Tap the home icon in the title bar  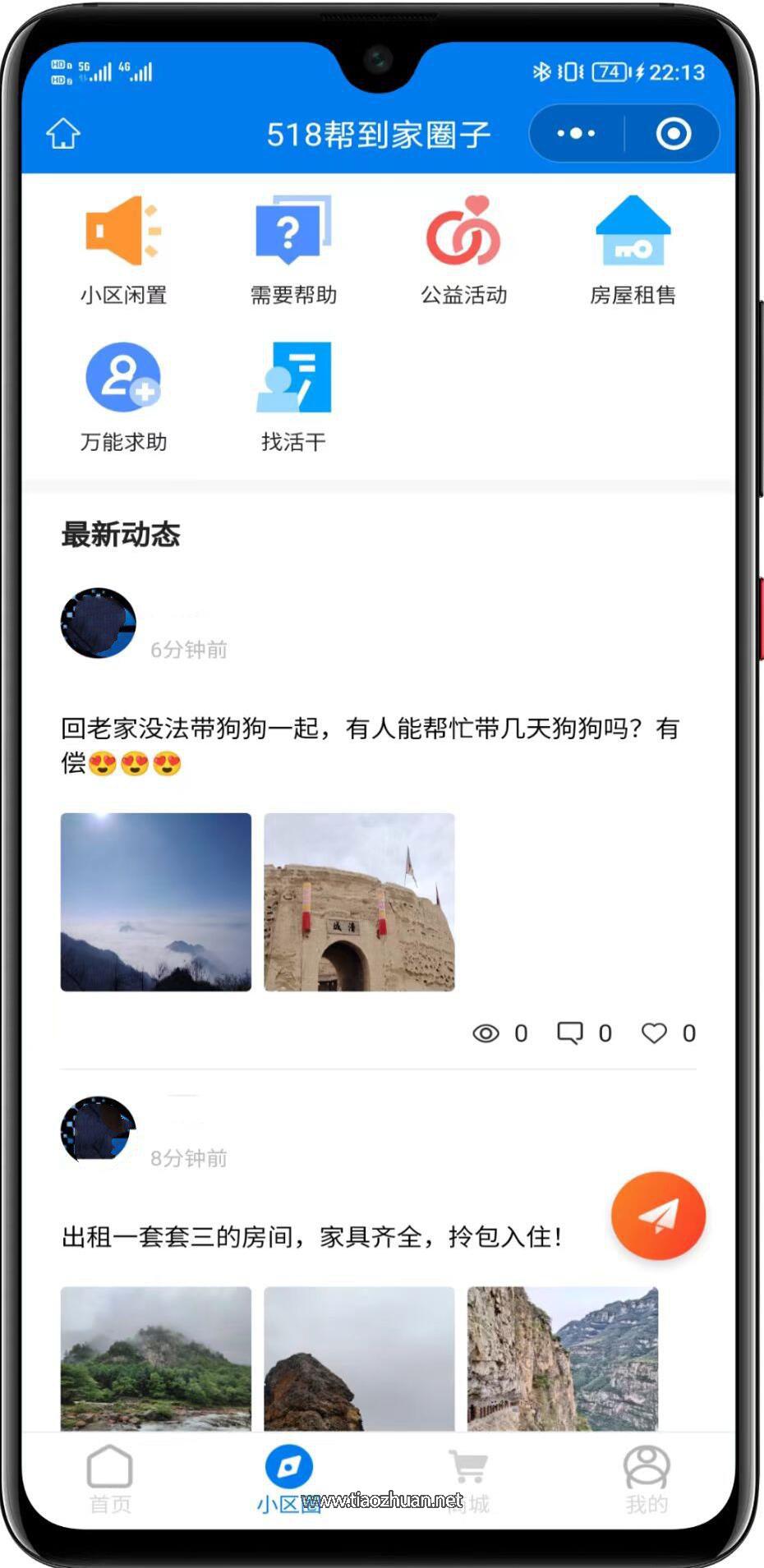tap(65, 133)
